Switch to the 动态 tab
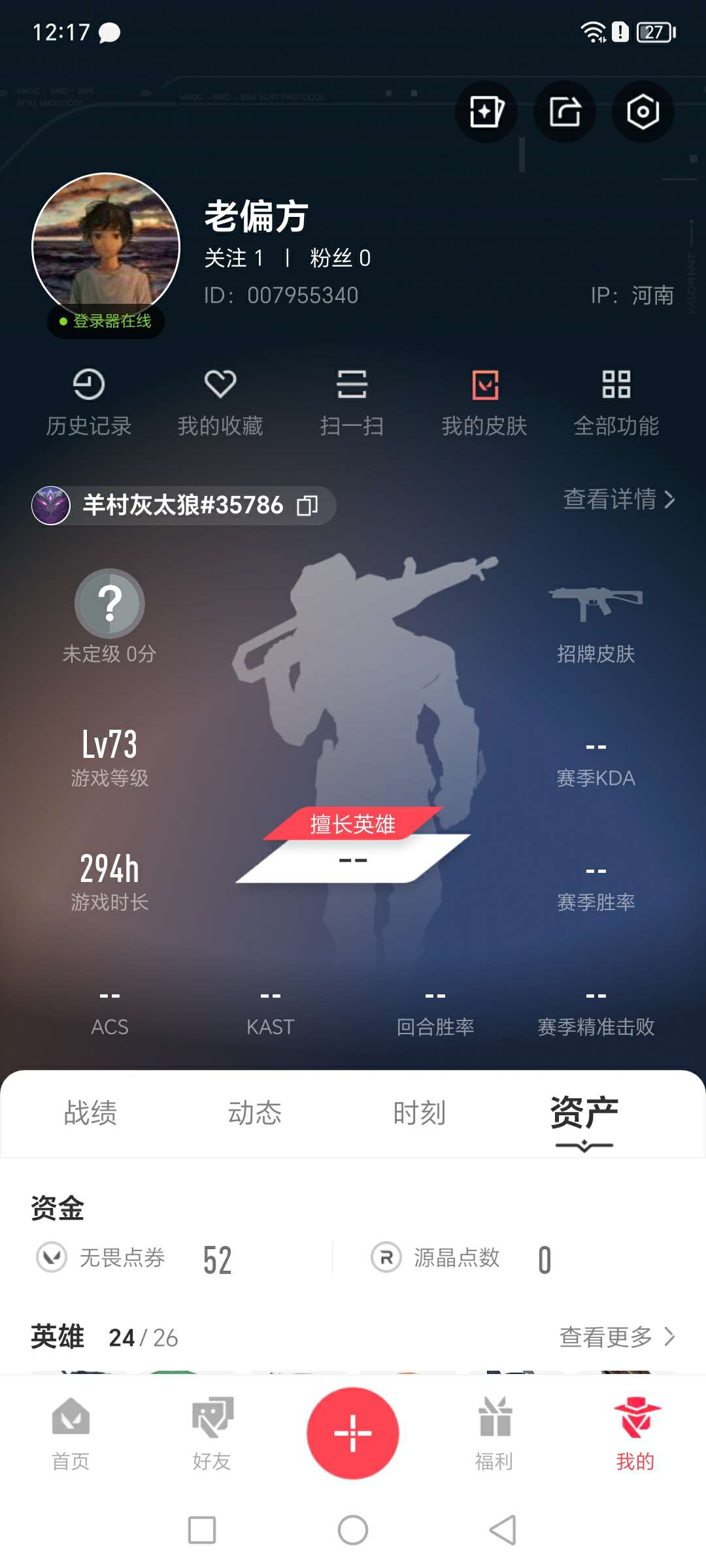 pyautogui.click(x=254, y=1113)
